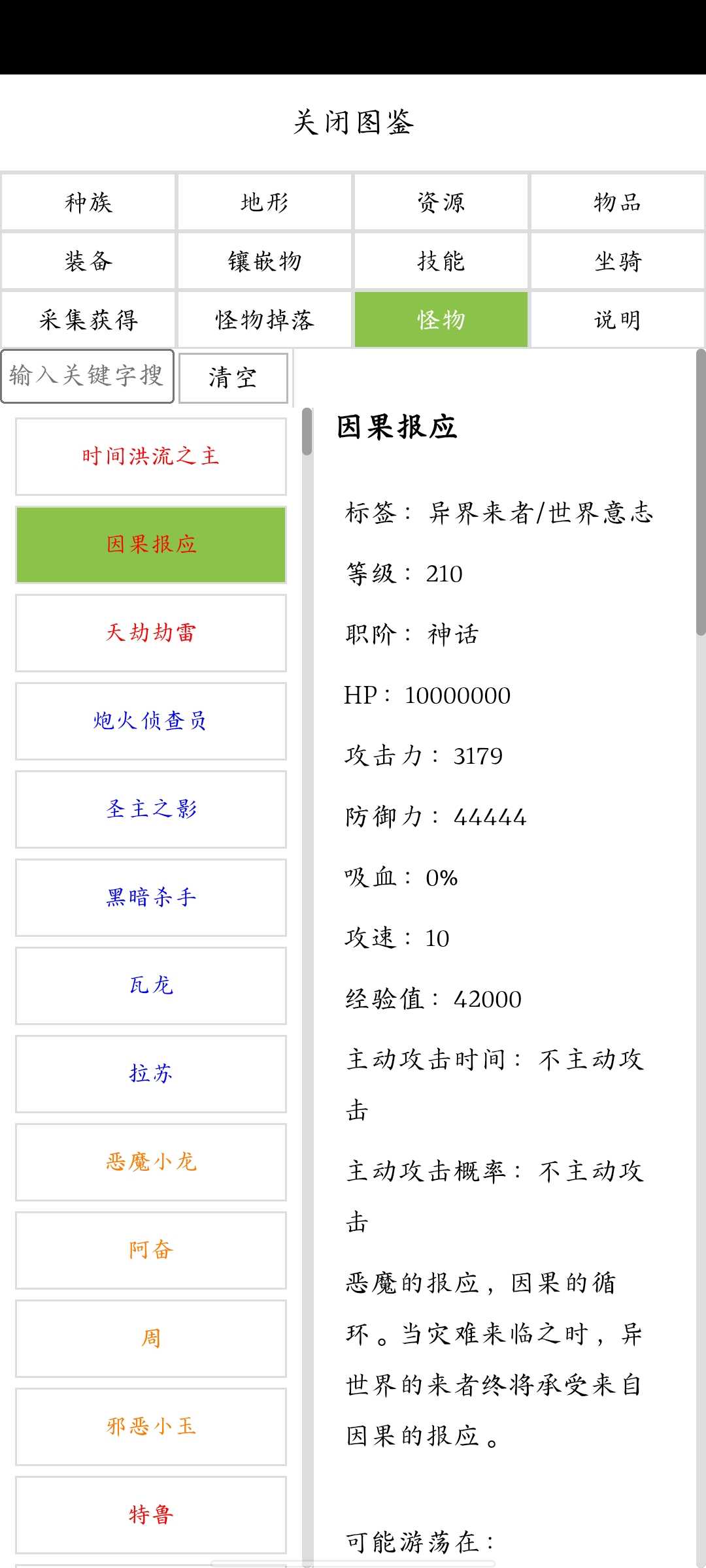The height and width of the screenshot is (1568, 706).
Task: View details for 圣主之影
Action: pyautogui.click(x=151, y=809)
